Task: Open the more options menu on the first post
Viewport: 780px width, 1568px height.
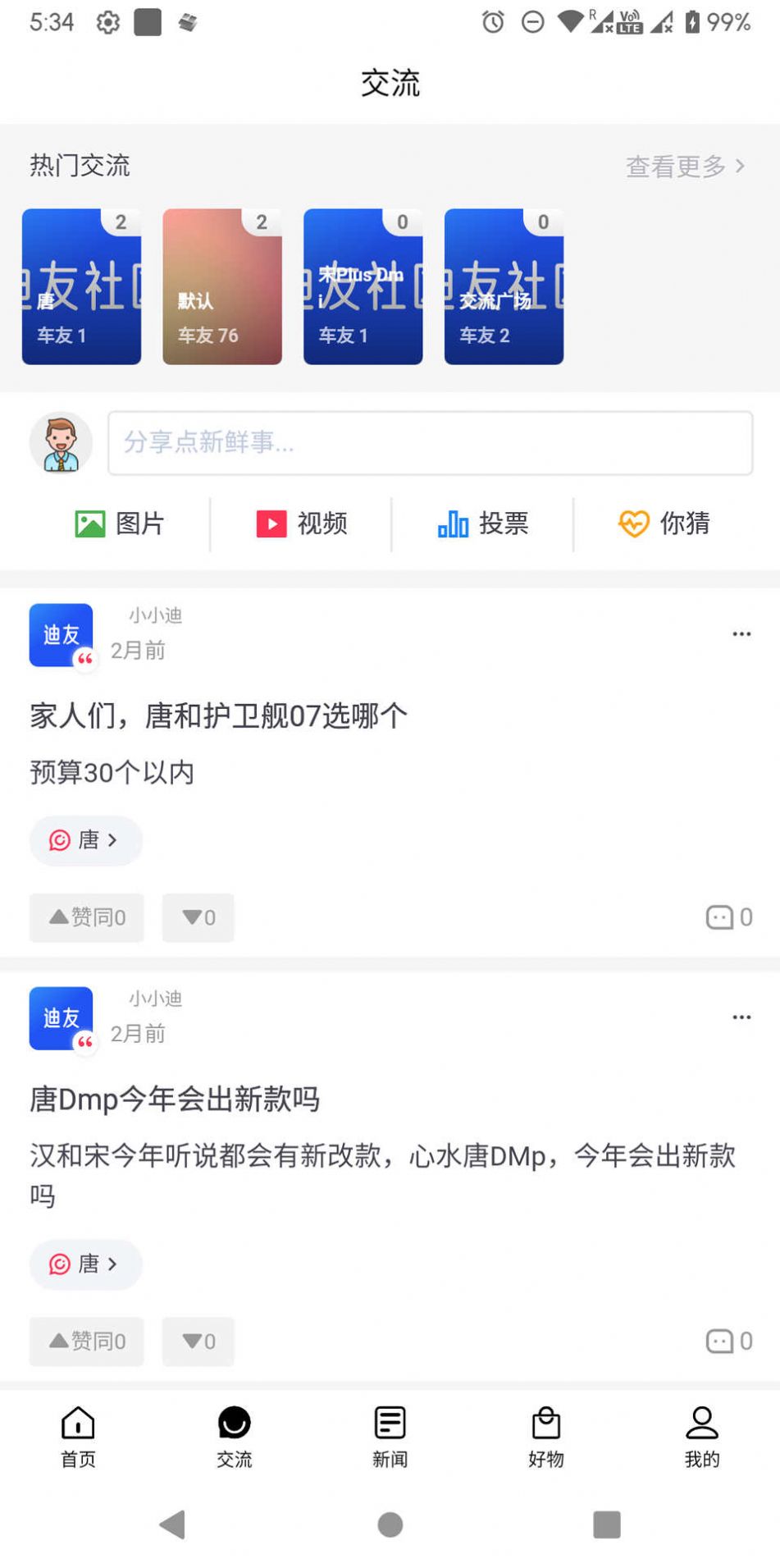Action: pyautogui.click(x=741, y=633)
